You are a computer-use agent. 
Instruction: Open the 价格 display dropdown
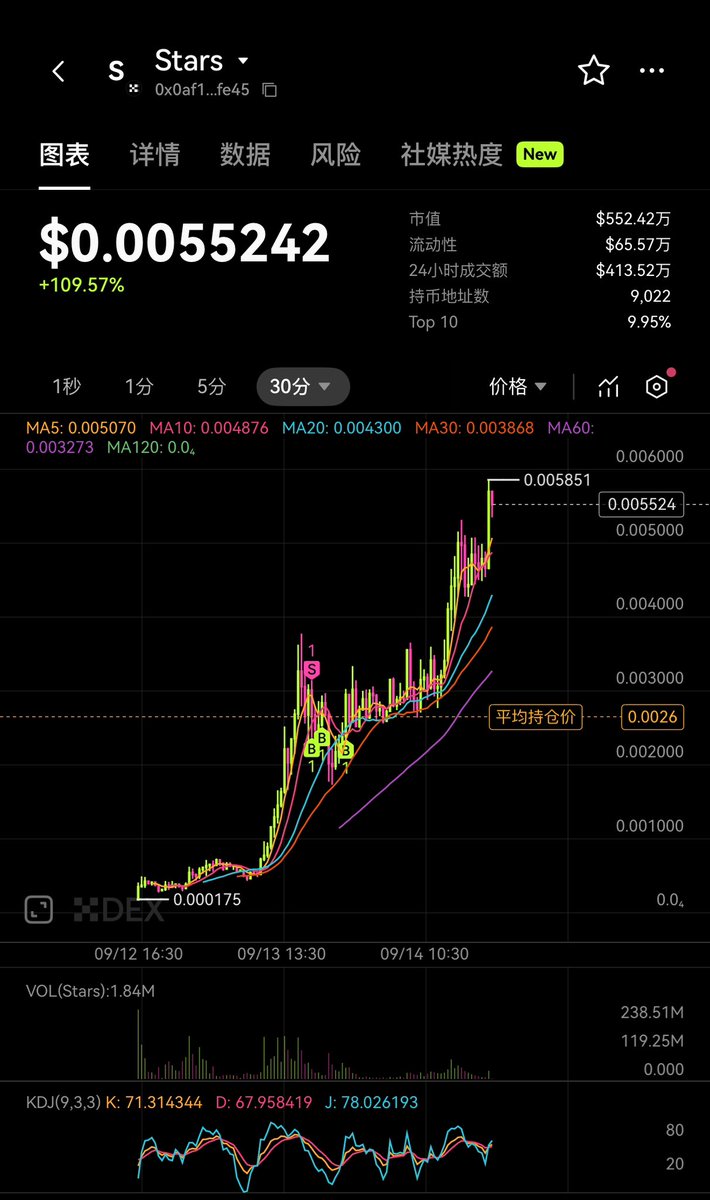[x=518, y=386]
